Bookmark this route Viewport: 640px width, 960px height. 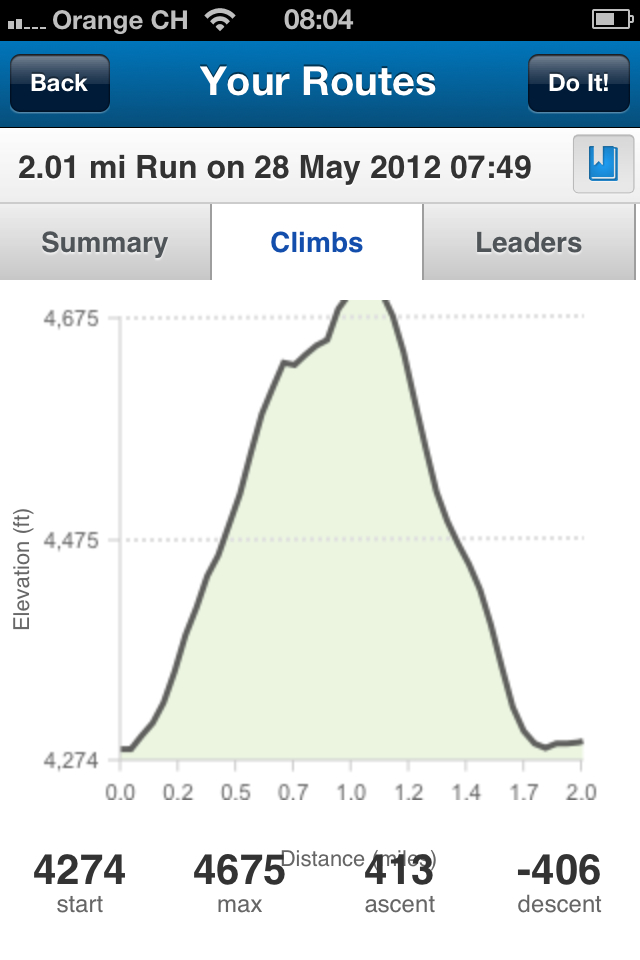603,164
